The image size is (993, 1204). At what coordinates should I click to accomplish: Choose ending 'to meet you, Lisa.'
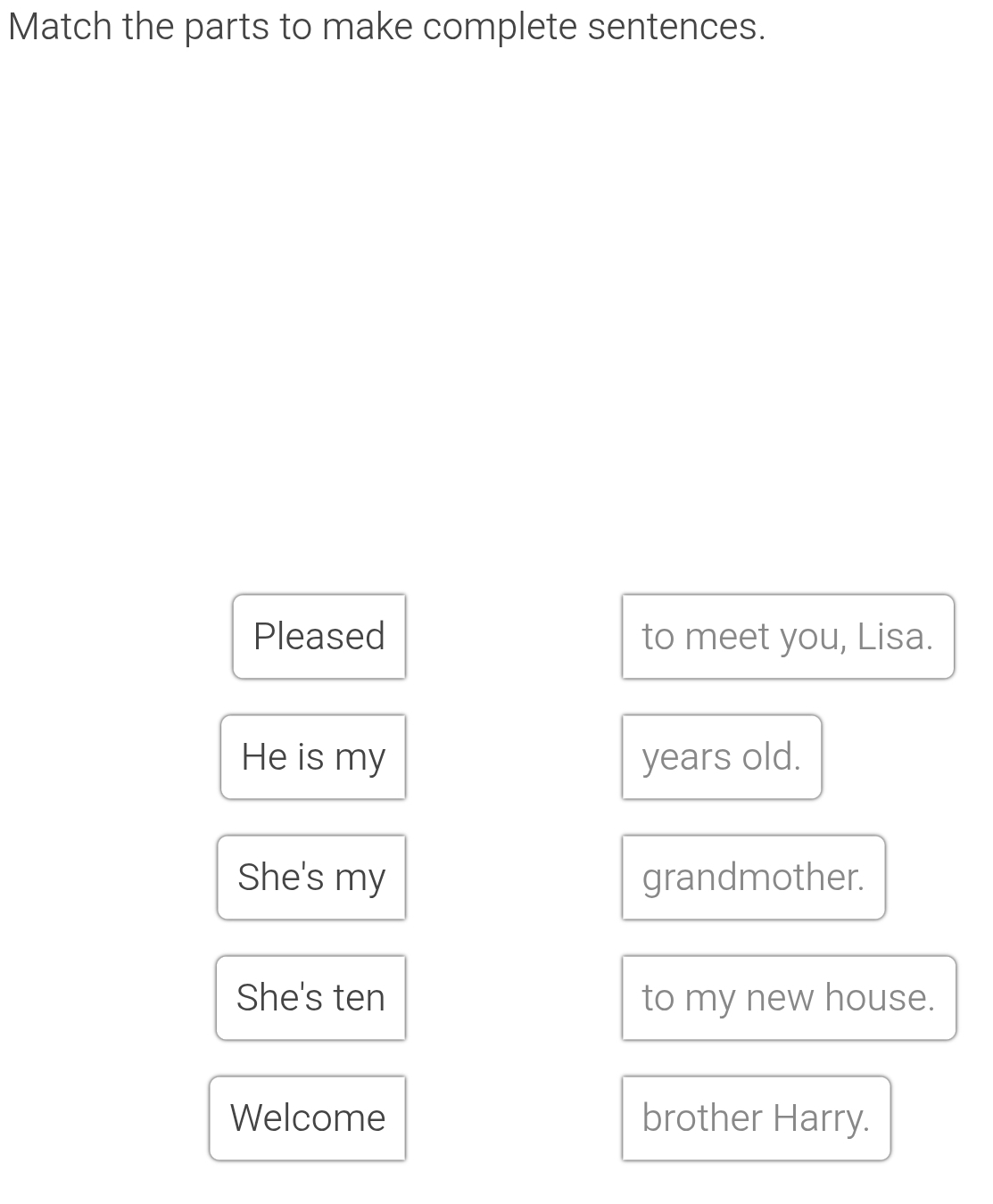pos(788,637)
